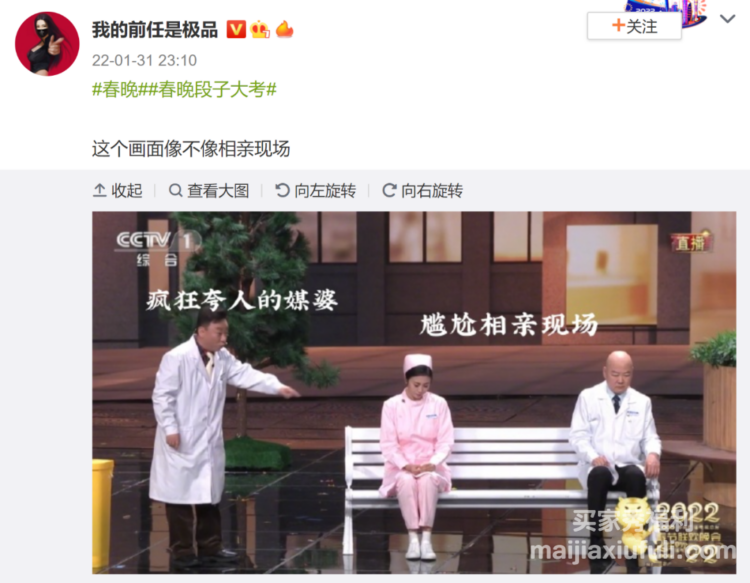Open the post timestamp 22-01-31 23:10

point(144,60)
